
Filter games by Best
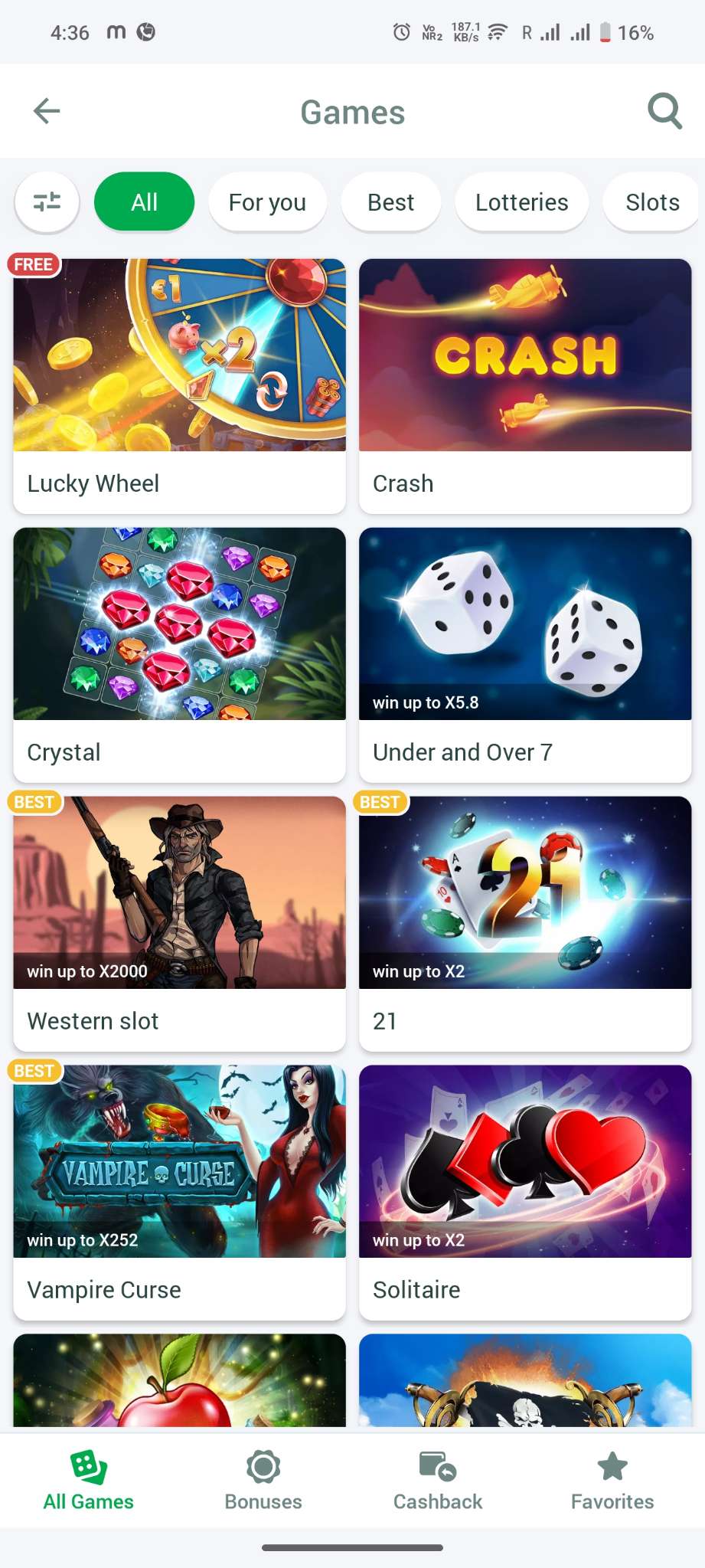coord(390,202)
